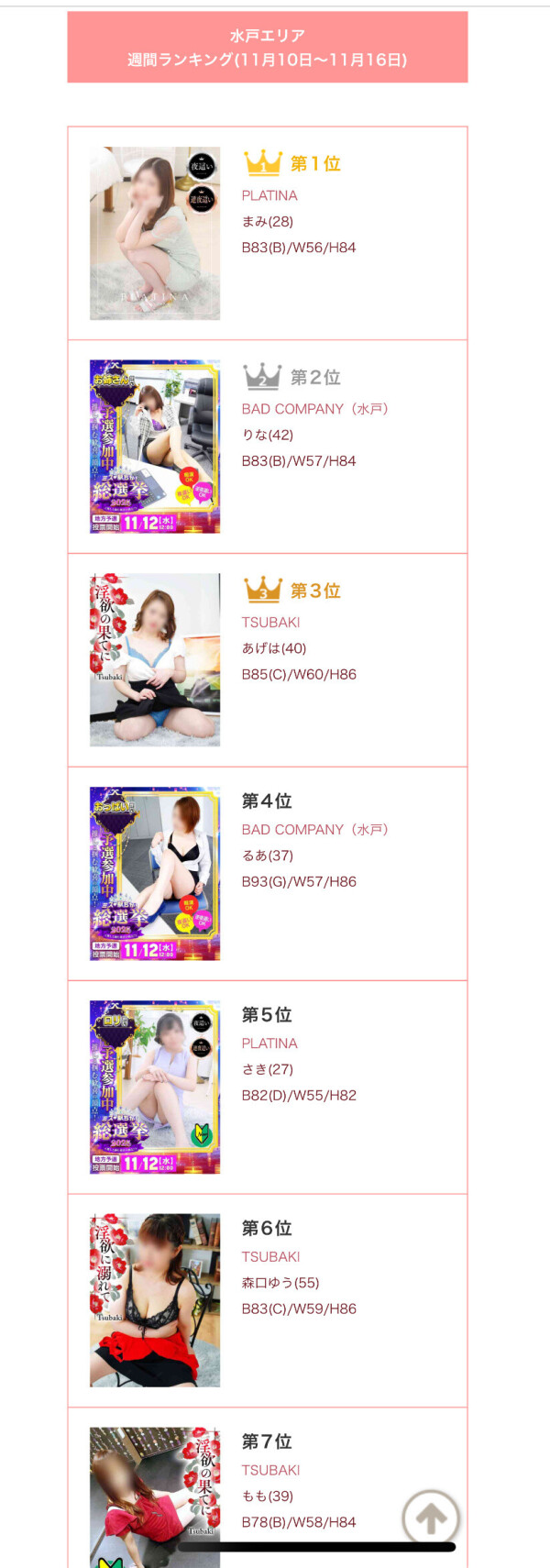Tap the scroll-to-top arrow button
The image size is (550, 1568).
click(x=431, y=1518)
